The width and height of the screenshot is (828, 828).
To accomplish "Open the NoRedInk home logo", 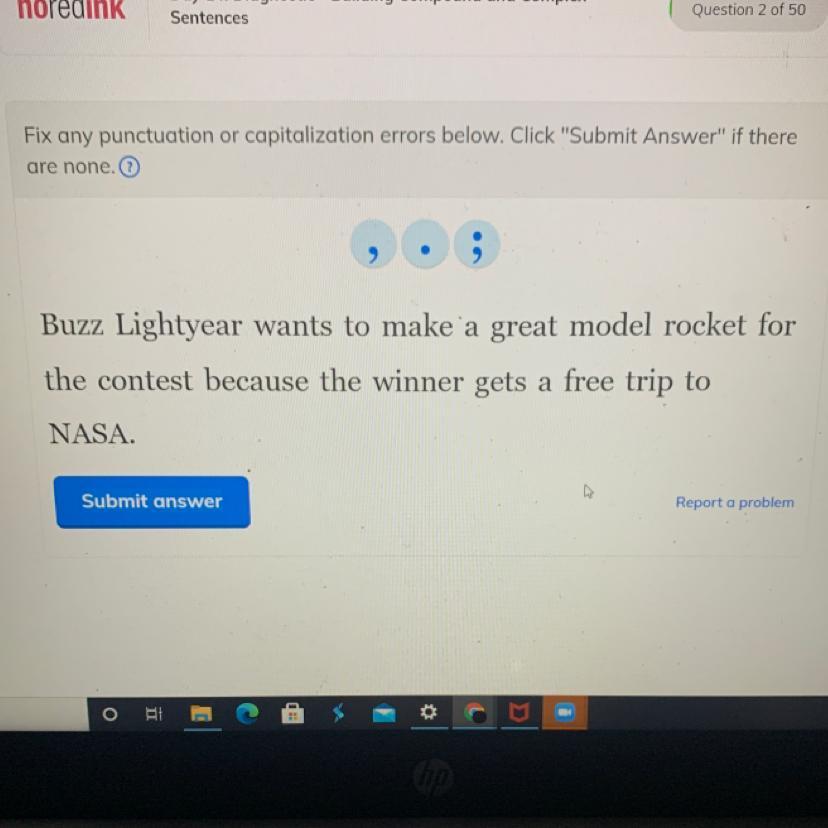I will pyautogui.click(x=72, y=10).
